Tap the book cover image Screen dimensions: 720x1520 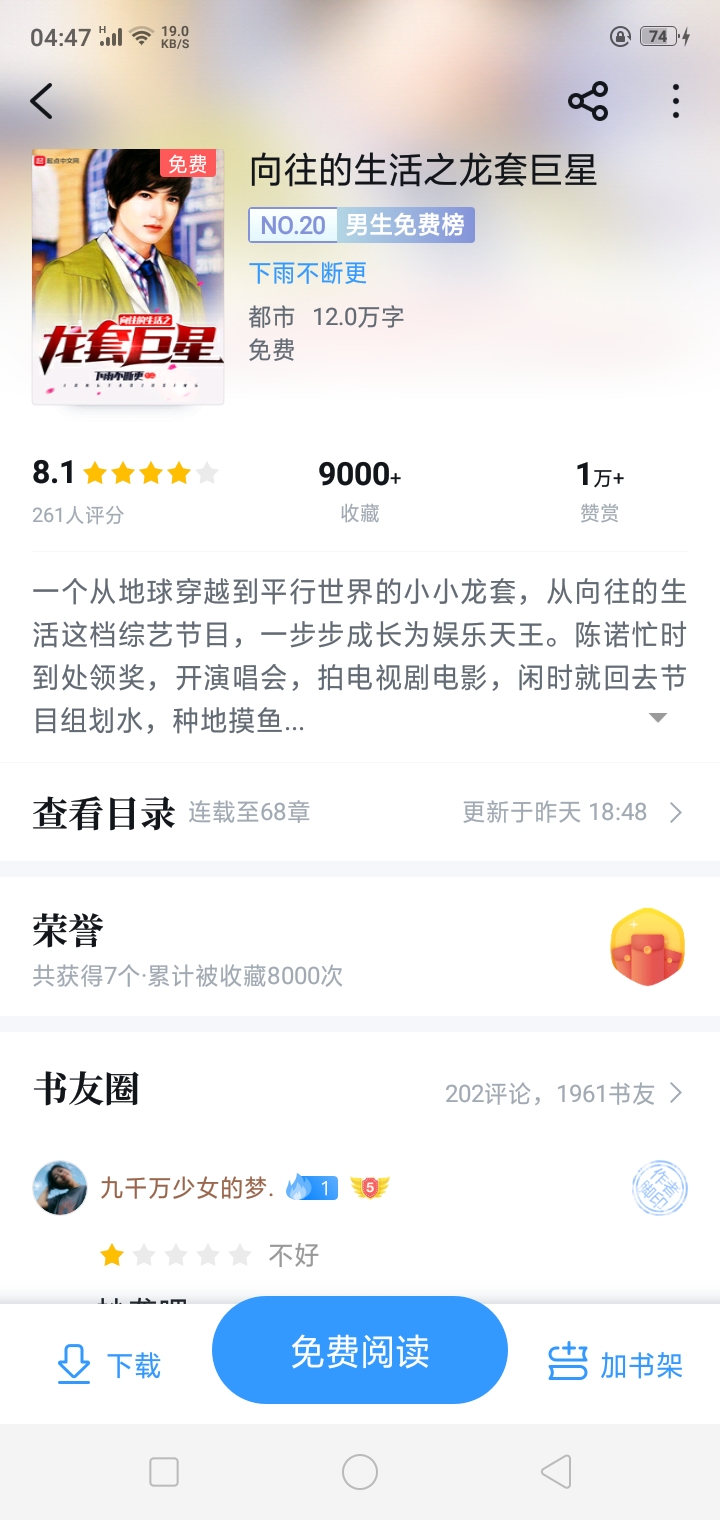[128, 277]
